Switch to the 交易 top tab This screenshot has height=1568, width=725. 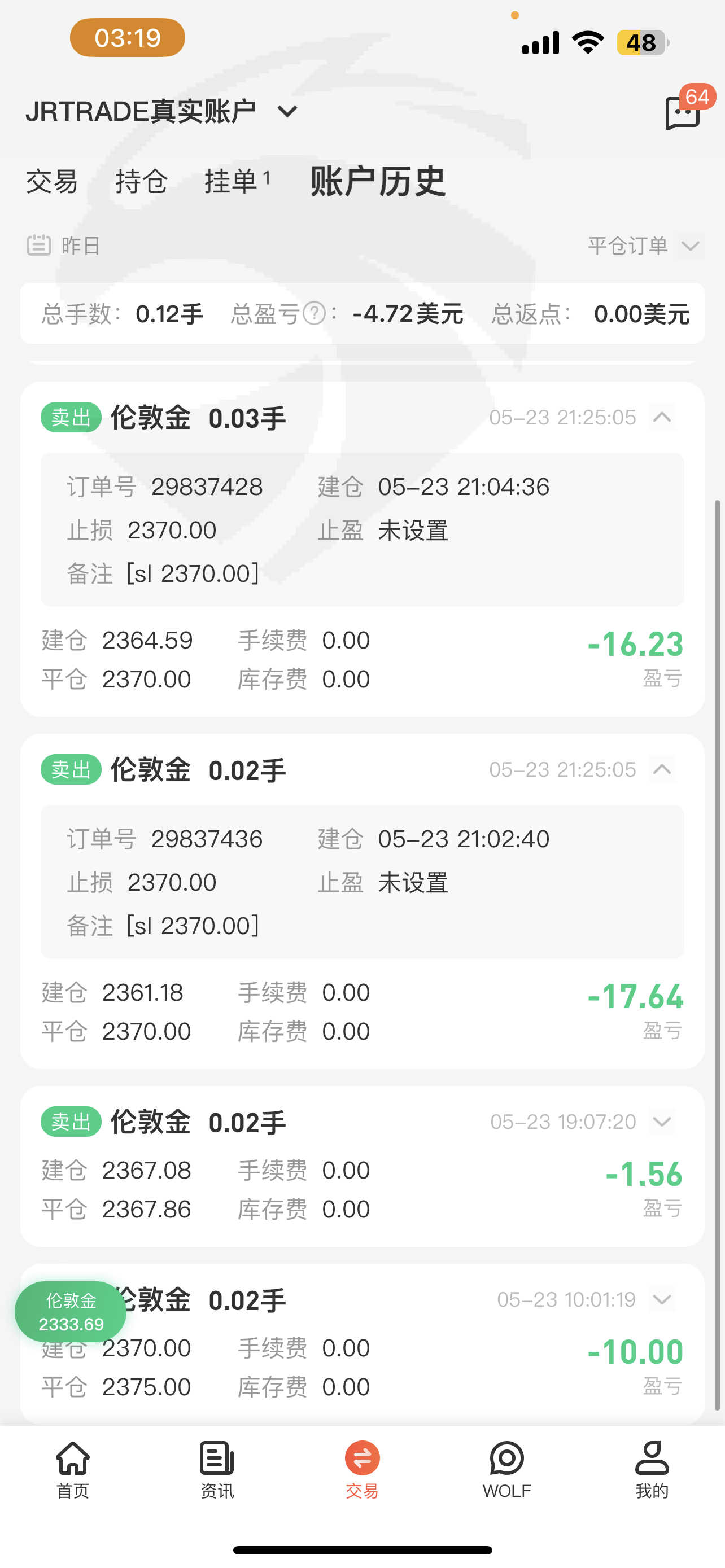point(52,182)
